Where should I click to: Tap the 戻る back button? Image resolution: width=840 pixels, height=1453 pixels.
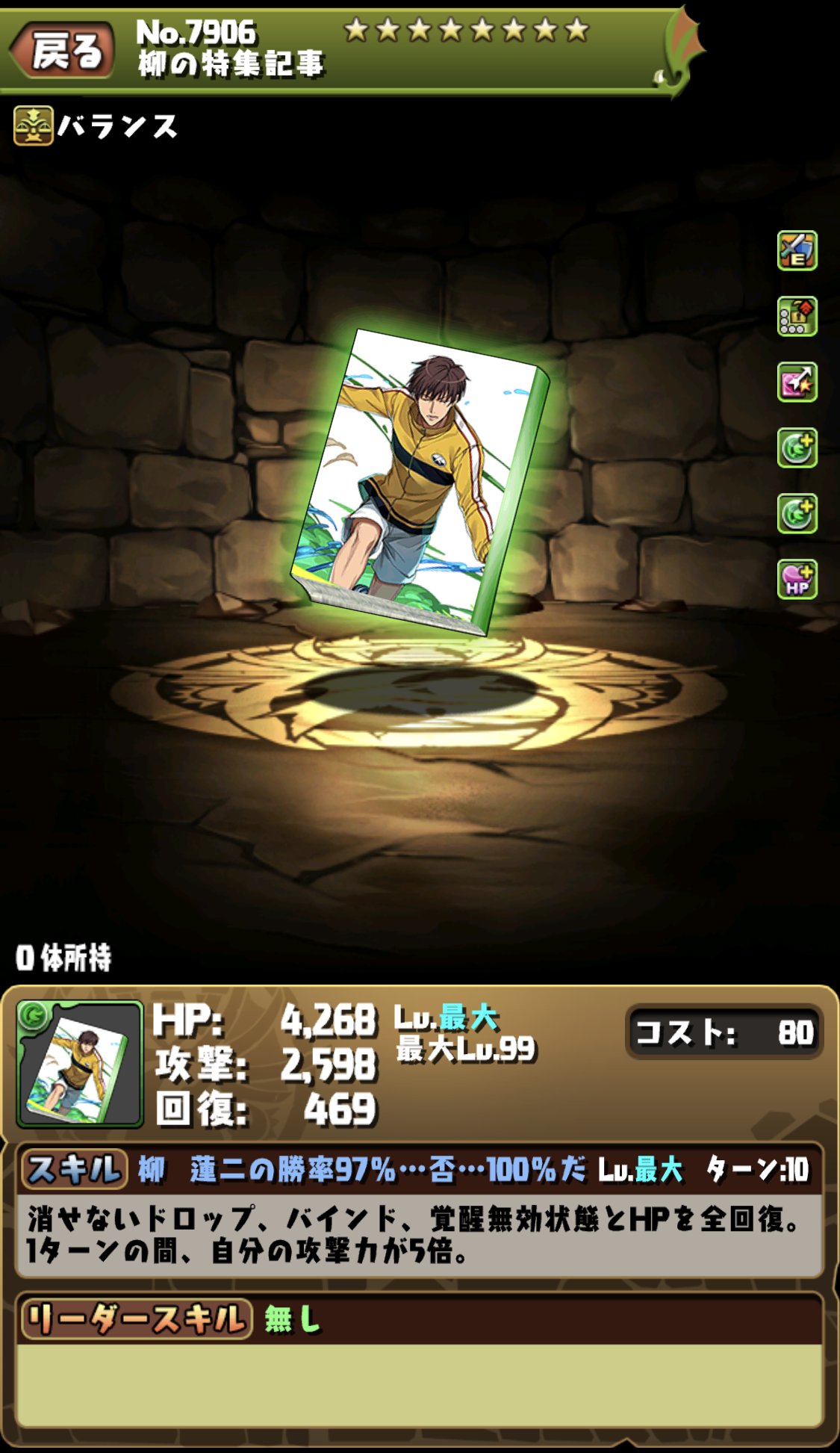click(x=63, y=51)
